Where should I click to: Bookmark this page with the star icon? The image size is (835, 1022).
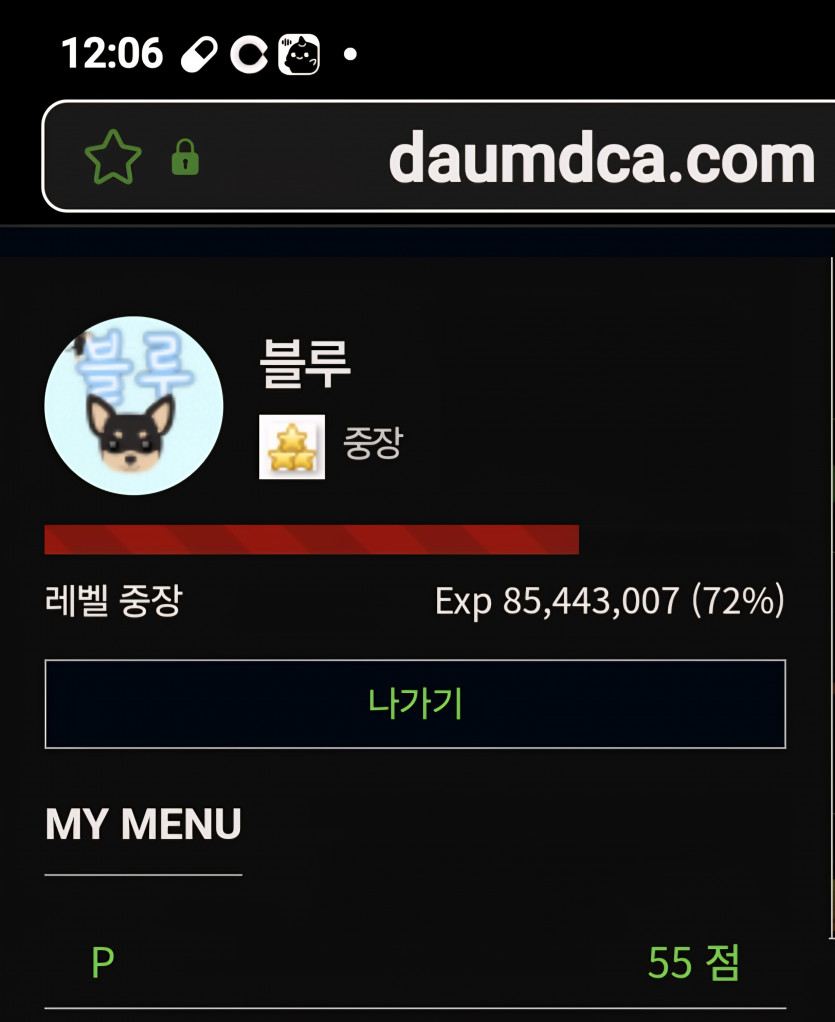113,158
